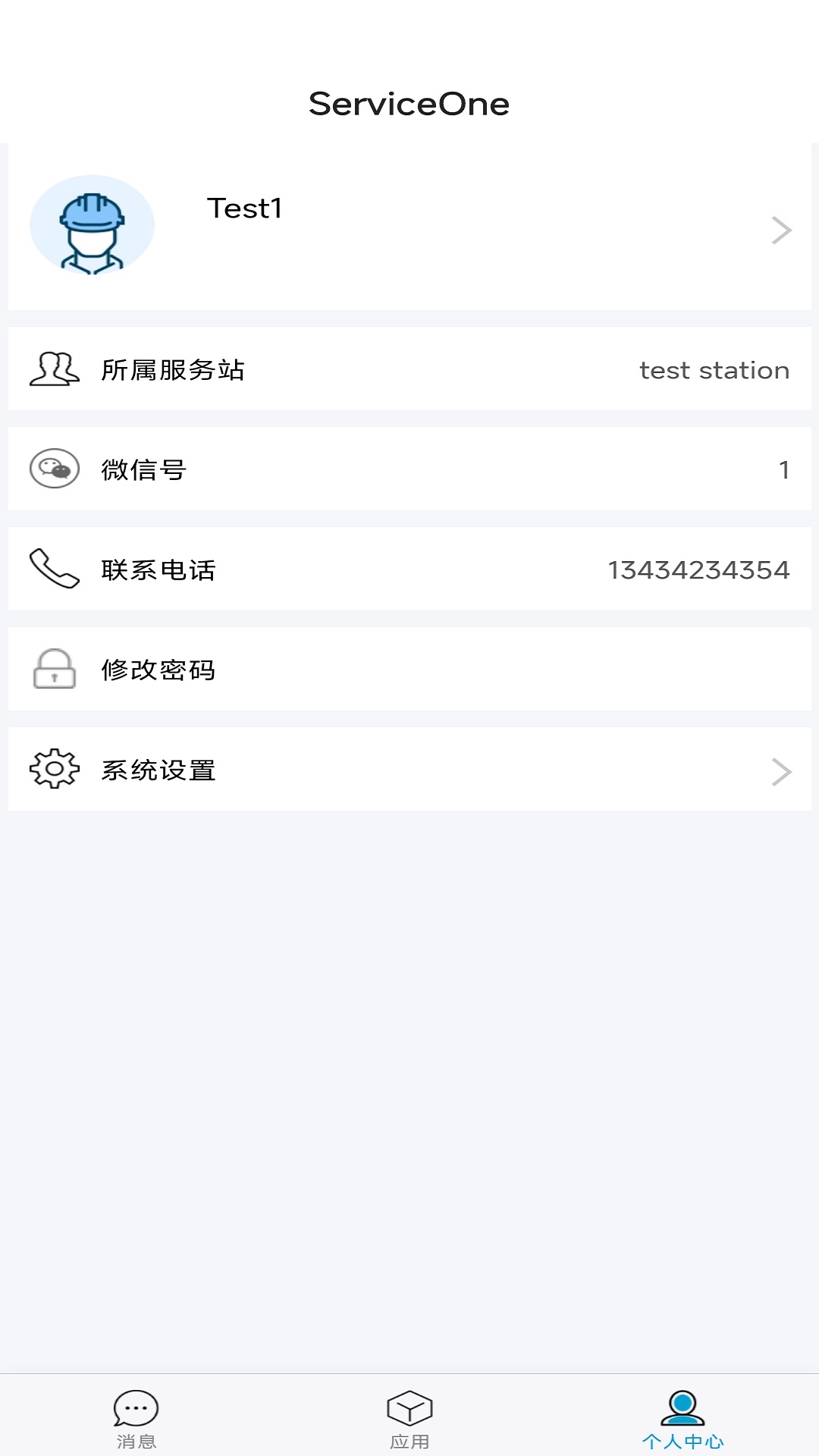Click the message bubble icon in bottom bar
Viewport: 819px width, 1456px height.
[x=135, y=1407]
